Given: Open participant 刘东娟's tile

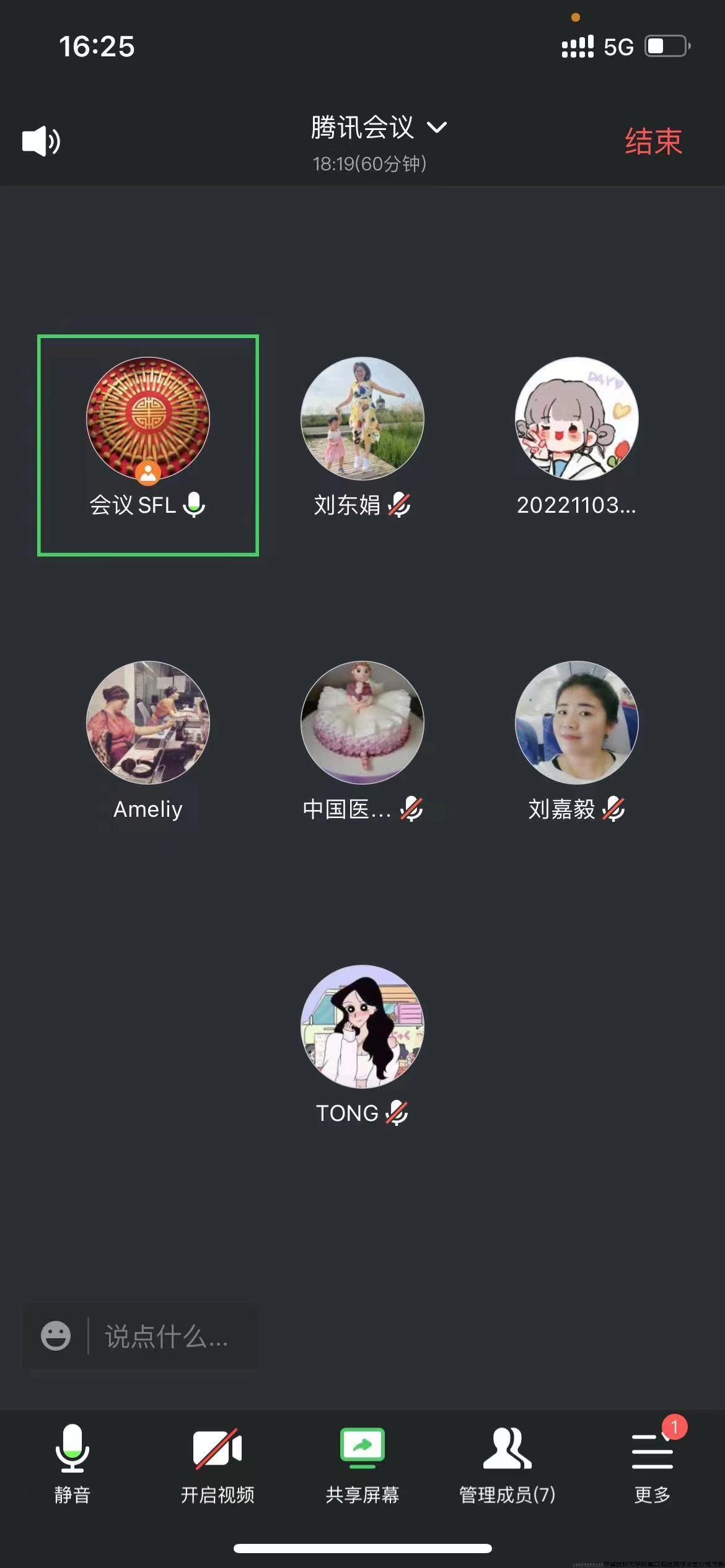Looking at the screenshot, I should coord(362,419).
